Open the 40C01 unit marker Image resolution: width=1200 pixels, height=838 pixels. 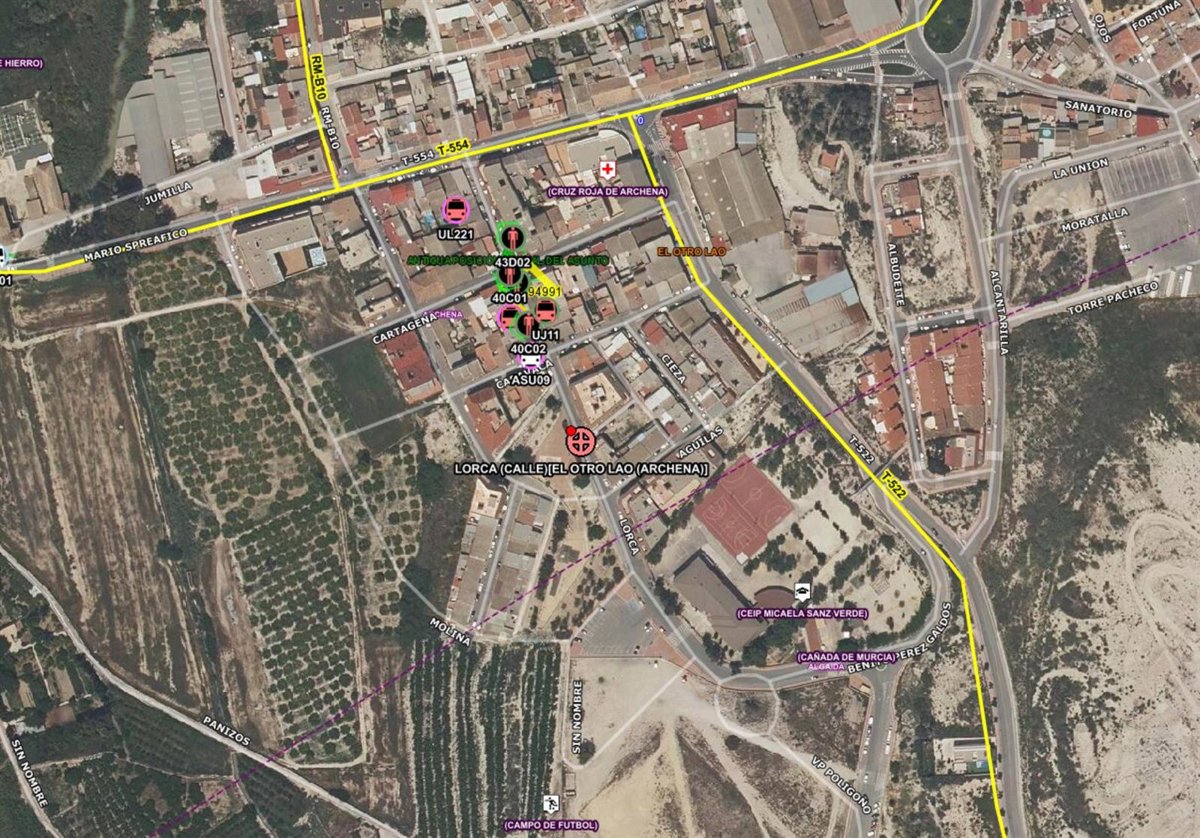tap(510, 276)
